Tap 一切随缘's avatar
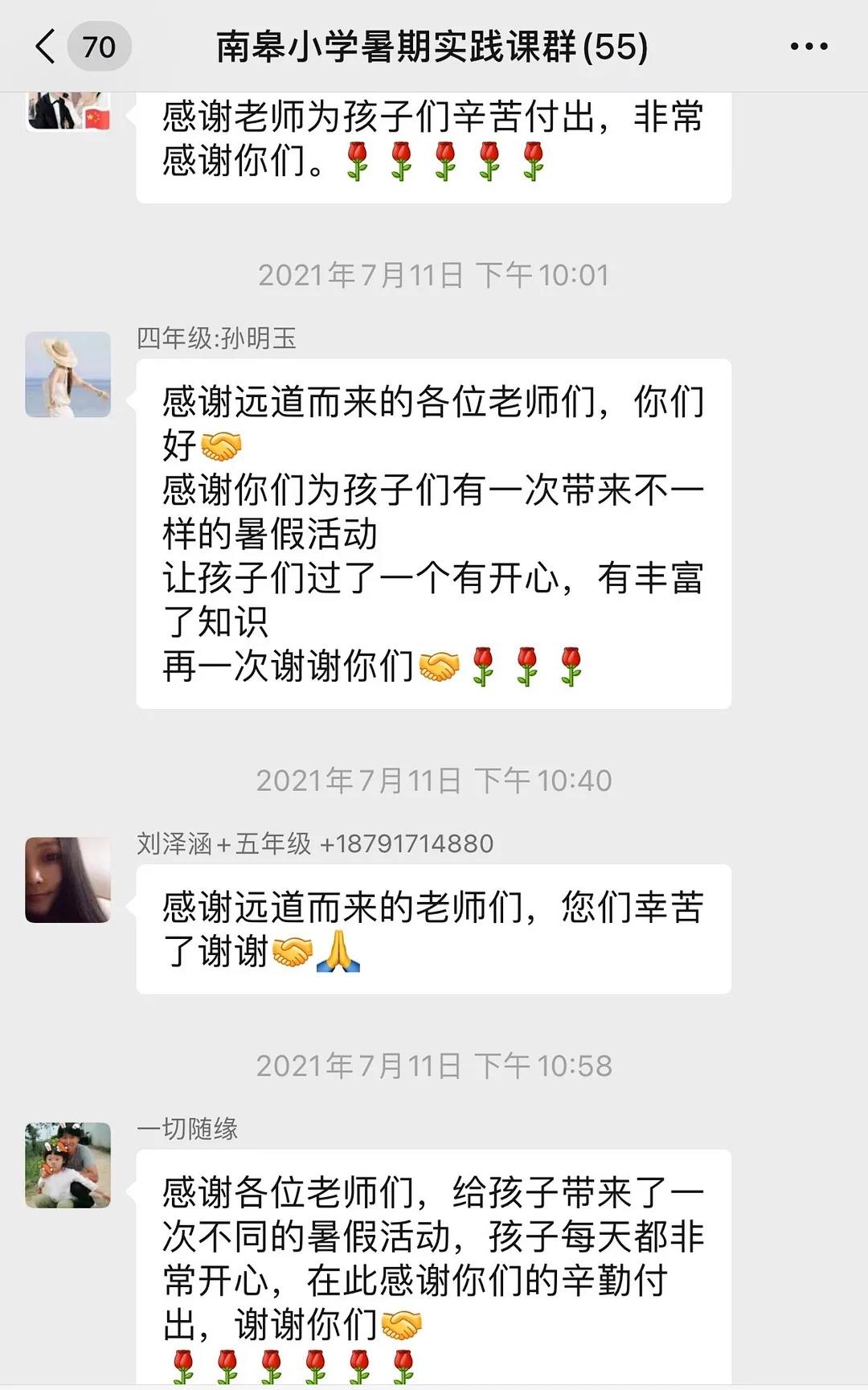Image resolution: width=868 pixels, height=1390 pixels. [68, 1165]
